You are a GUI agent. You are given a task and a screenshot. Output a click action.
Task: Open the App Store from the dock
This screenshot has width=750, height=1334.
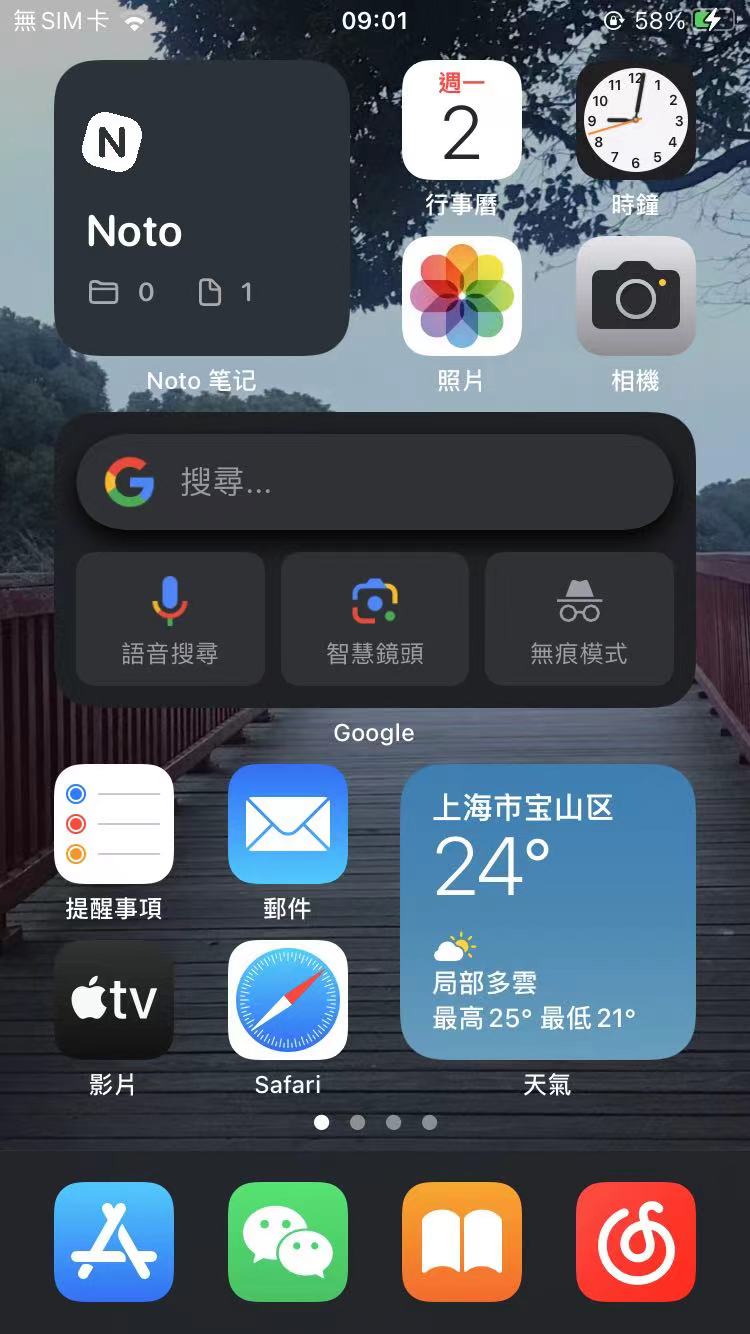coord(114,1241)
